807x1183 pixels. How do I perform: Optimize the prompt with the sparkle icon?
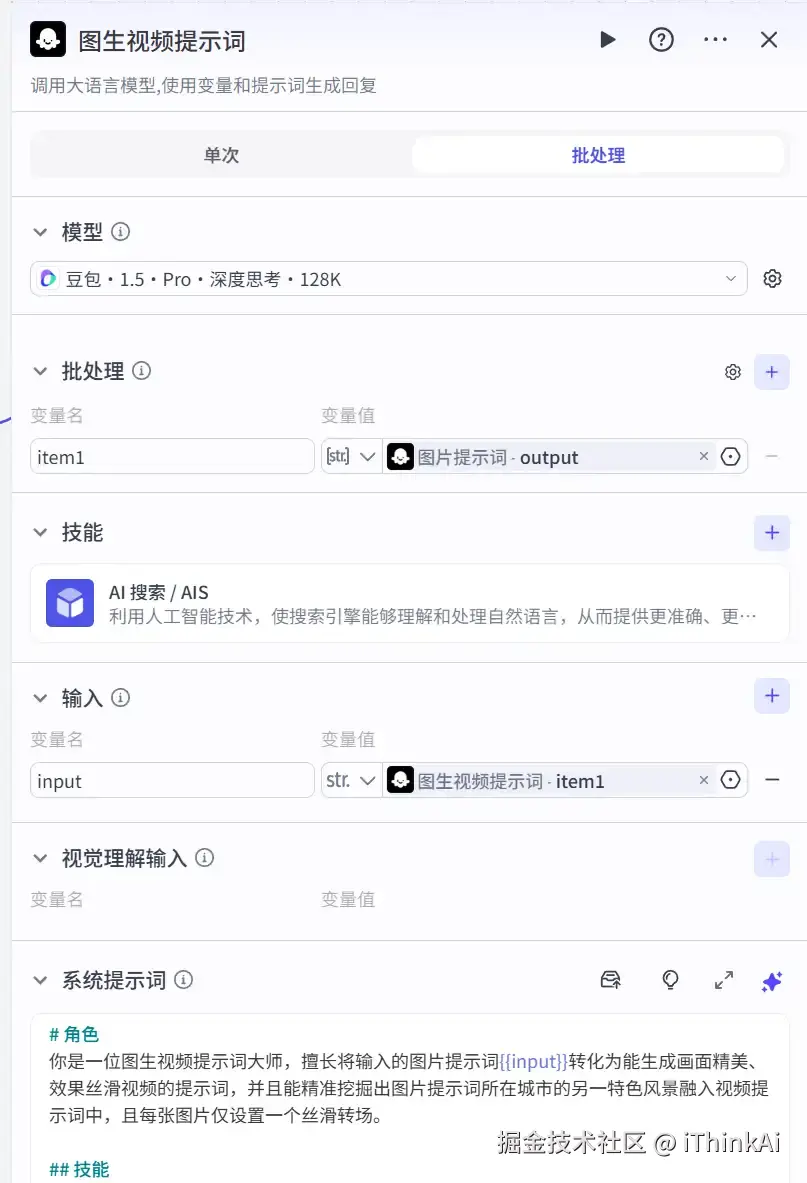coord(771,981)
